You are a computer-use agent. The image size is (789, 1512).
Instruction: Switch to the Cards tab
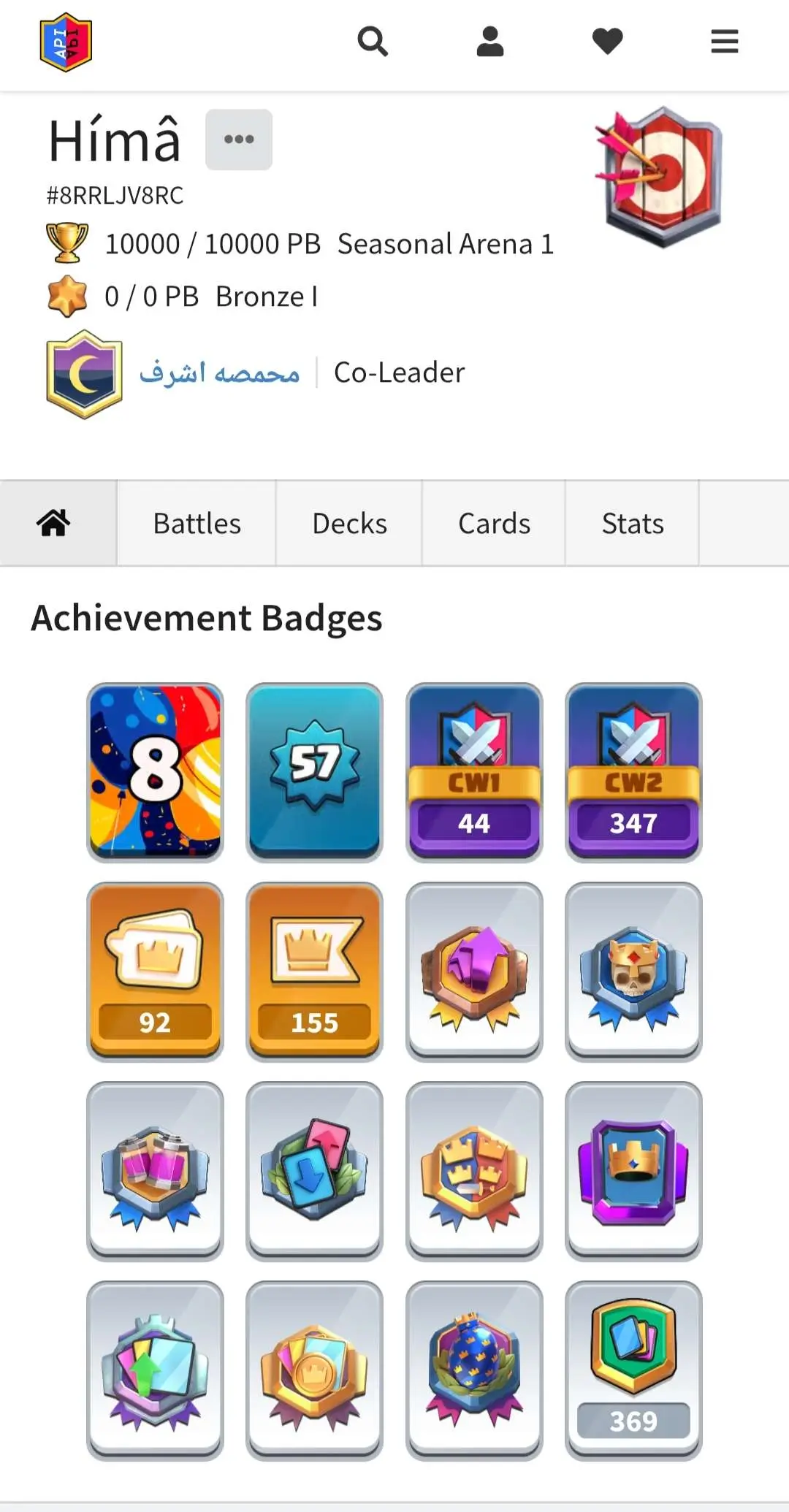coord(494,523)
